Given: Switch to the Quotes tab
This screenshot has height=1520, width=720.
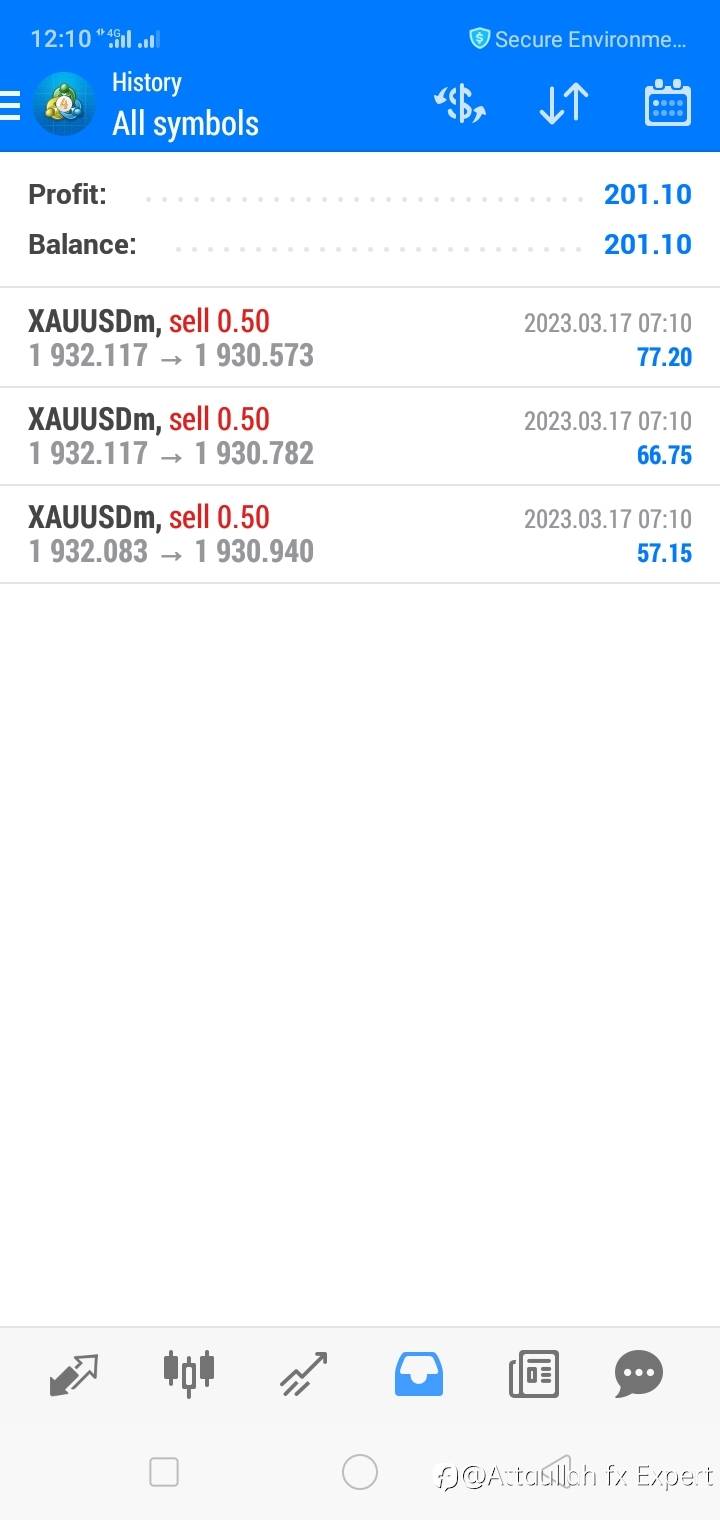Looking at the screenshot, I should coord(74,1375).
